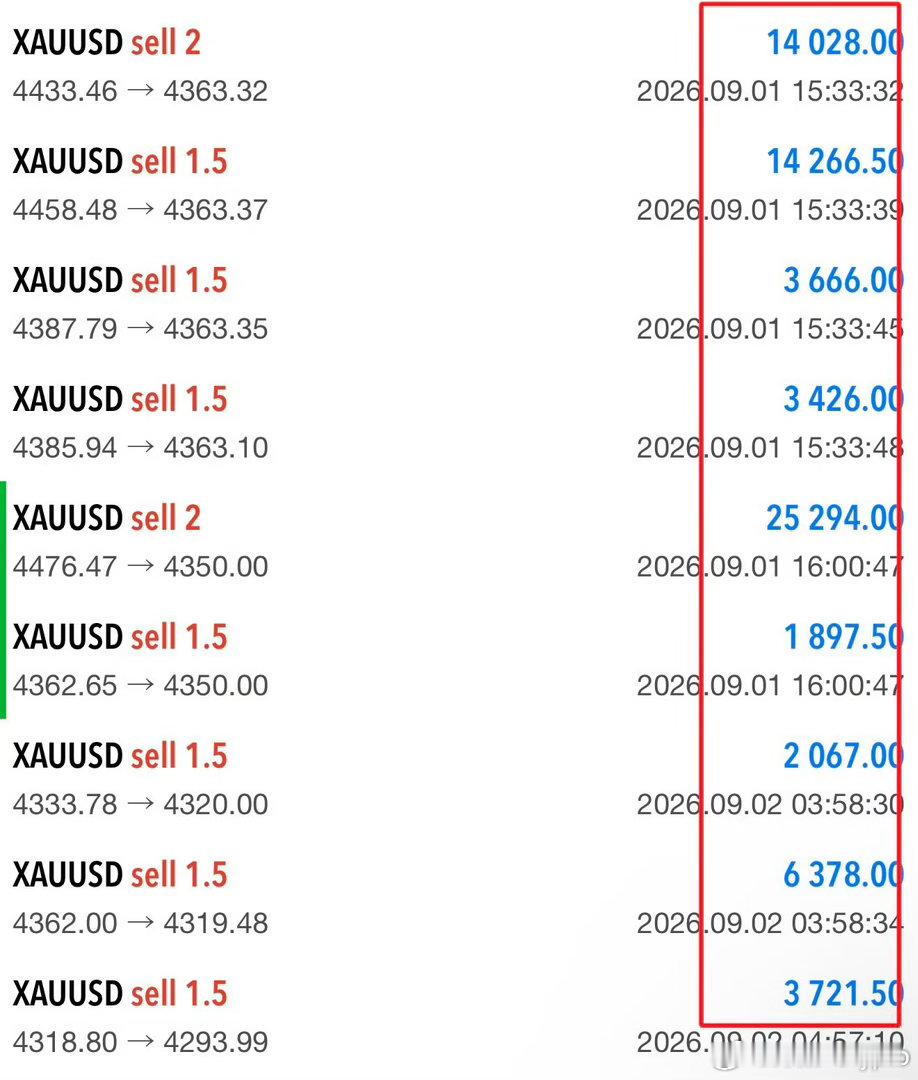Expand the sell 2 trade with profit 25 294.00
The height and width of the screenshot is (1080, 918).
point(459,541)
